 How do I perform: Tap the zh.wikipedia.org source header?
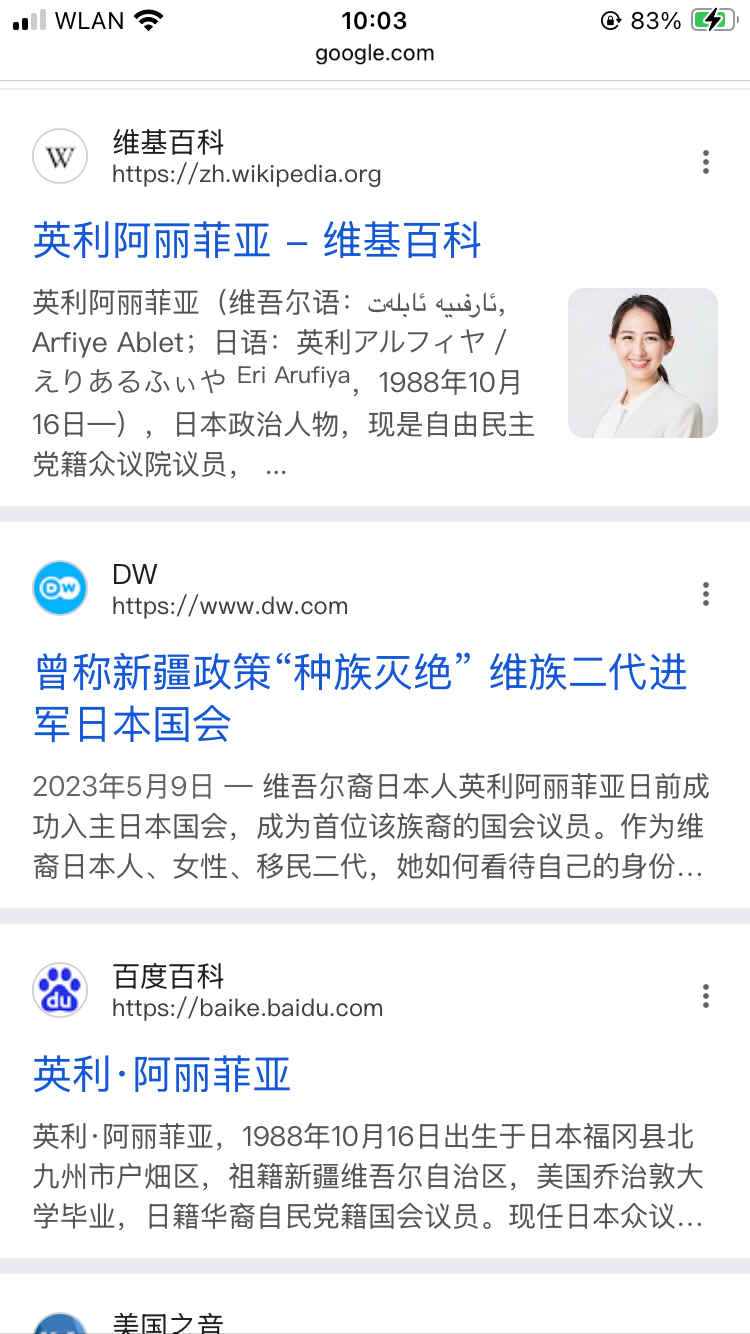click(x=245, y=159)
